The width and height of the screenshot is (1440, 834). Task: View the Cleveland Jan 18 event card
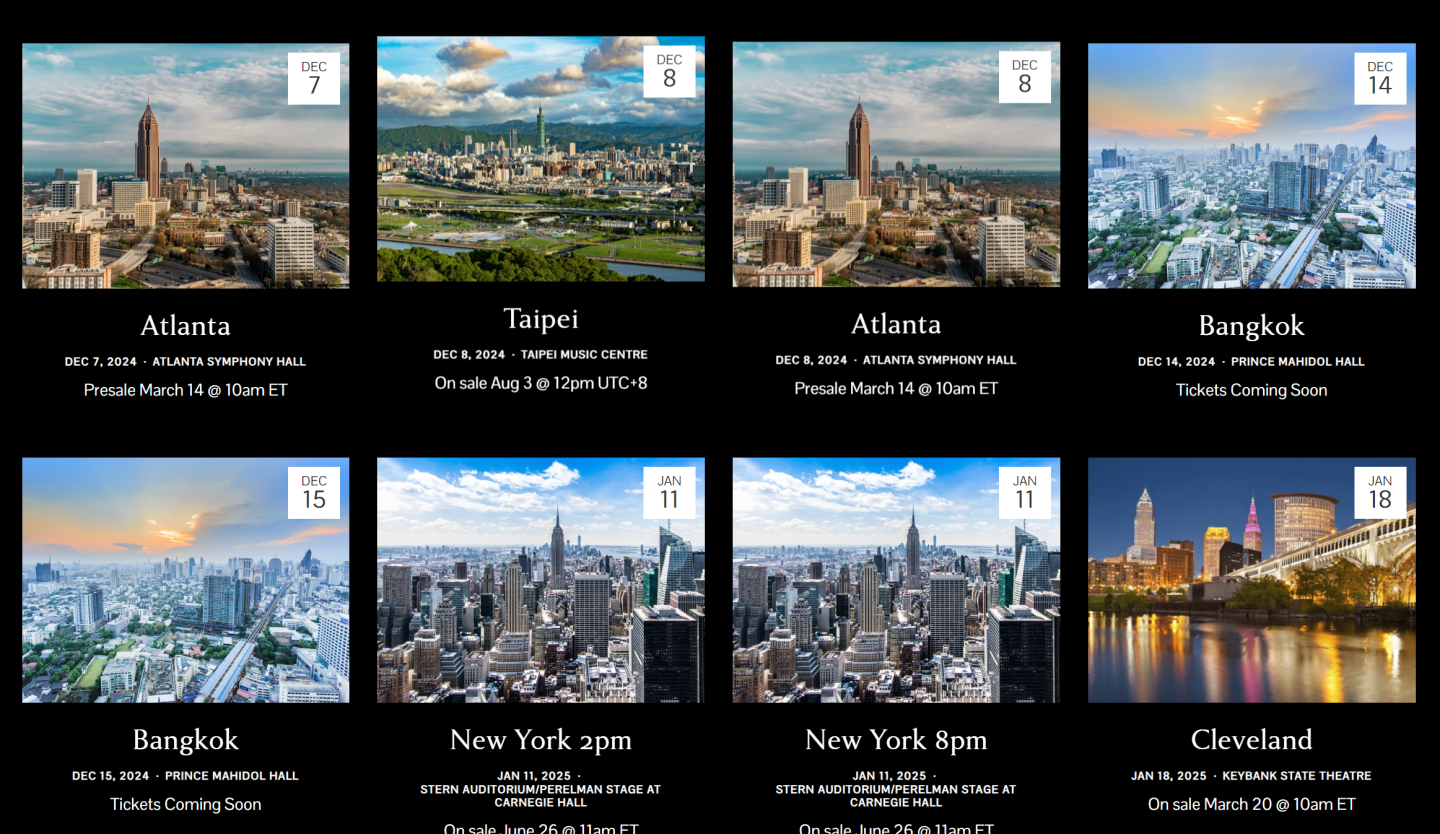(1251, 580)
